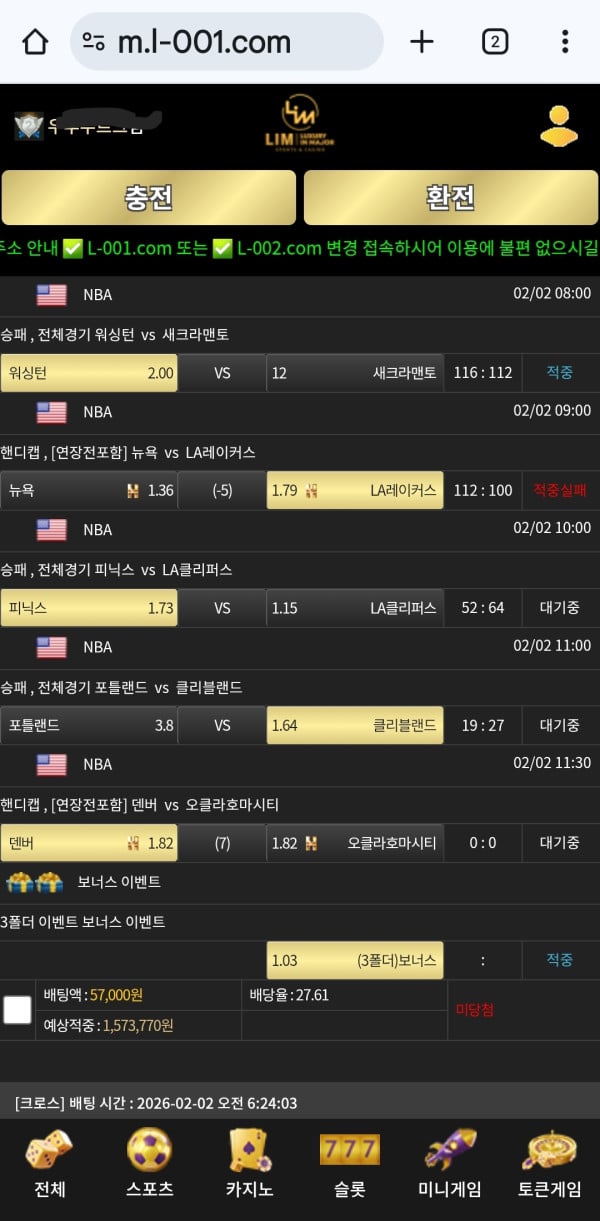Open the 슬롯 section
This screenshot has width=600, height=1221.
coord(349,1164)
